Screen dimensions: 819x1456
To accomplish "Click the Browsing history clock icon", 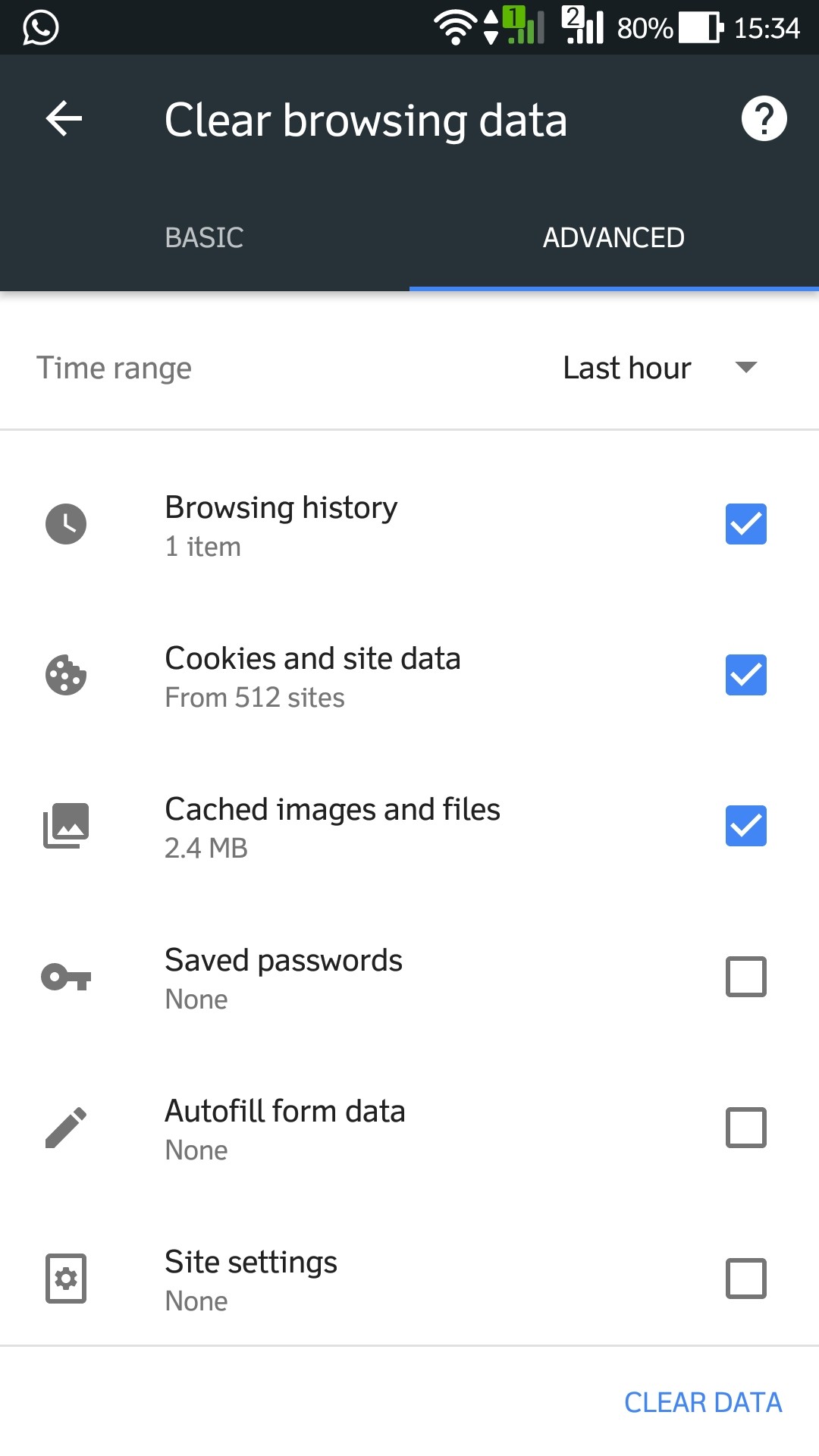I will [x=66, y=523].
